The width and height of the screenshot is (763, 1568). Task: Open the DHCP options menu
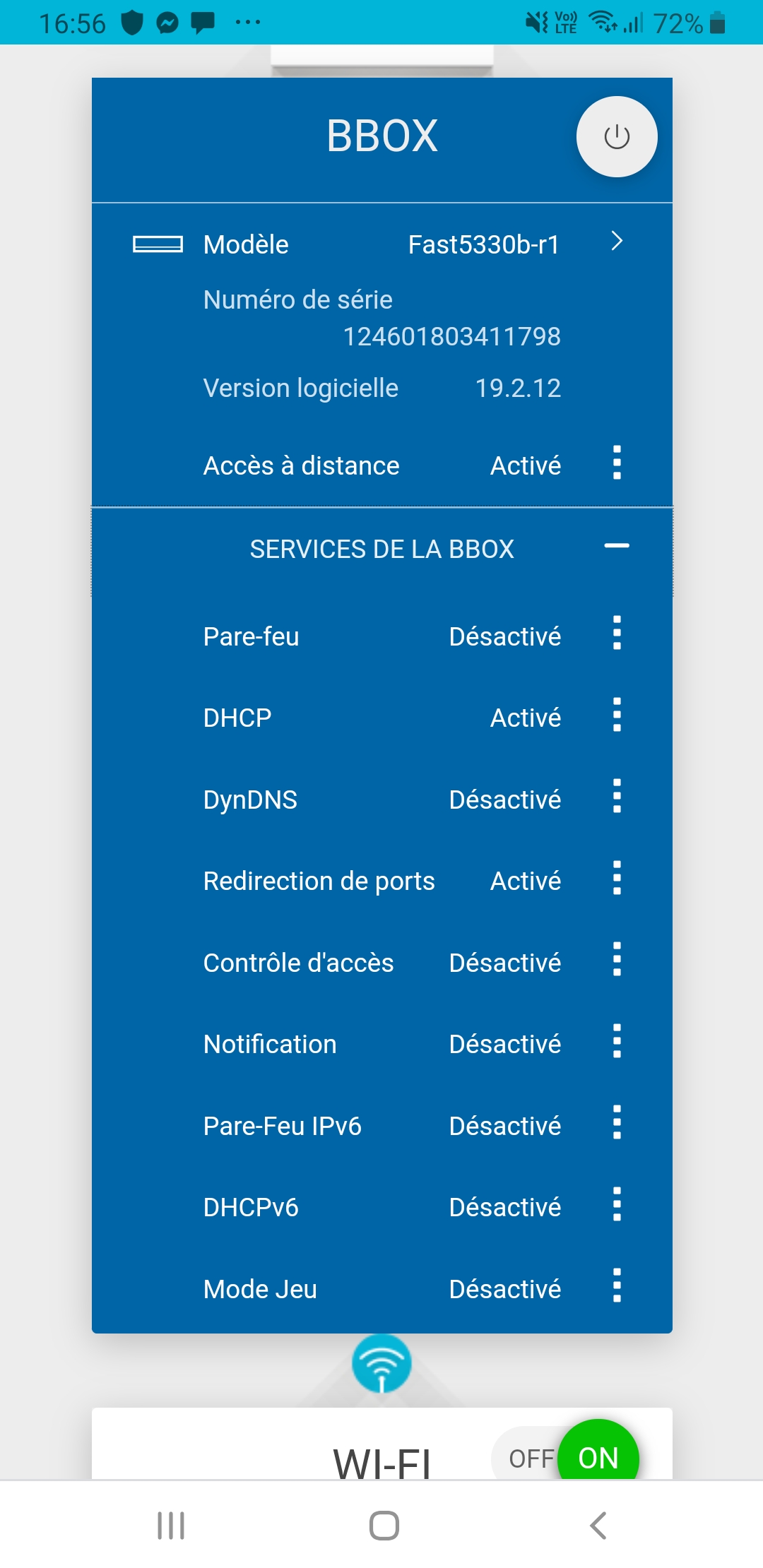[x=617, y=715]
